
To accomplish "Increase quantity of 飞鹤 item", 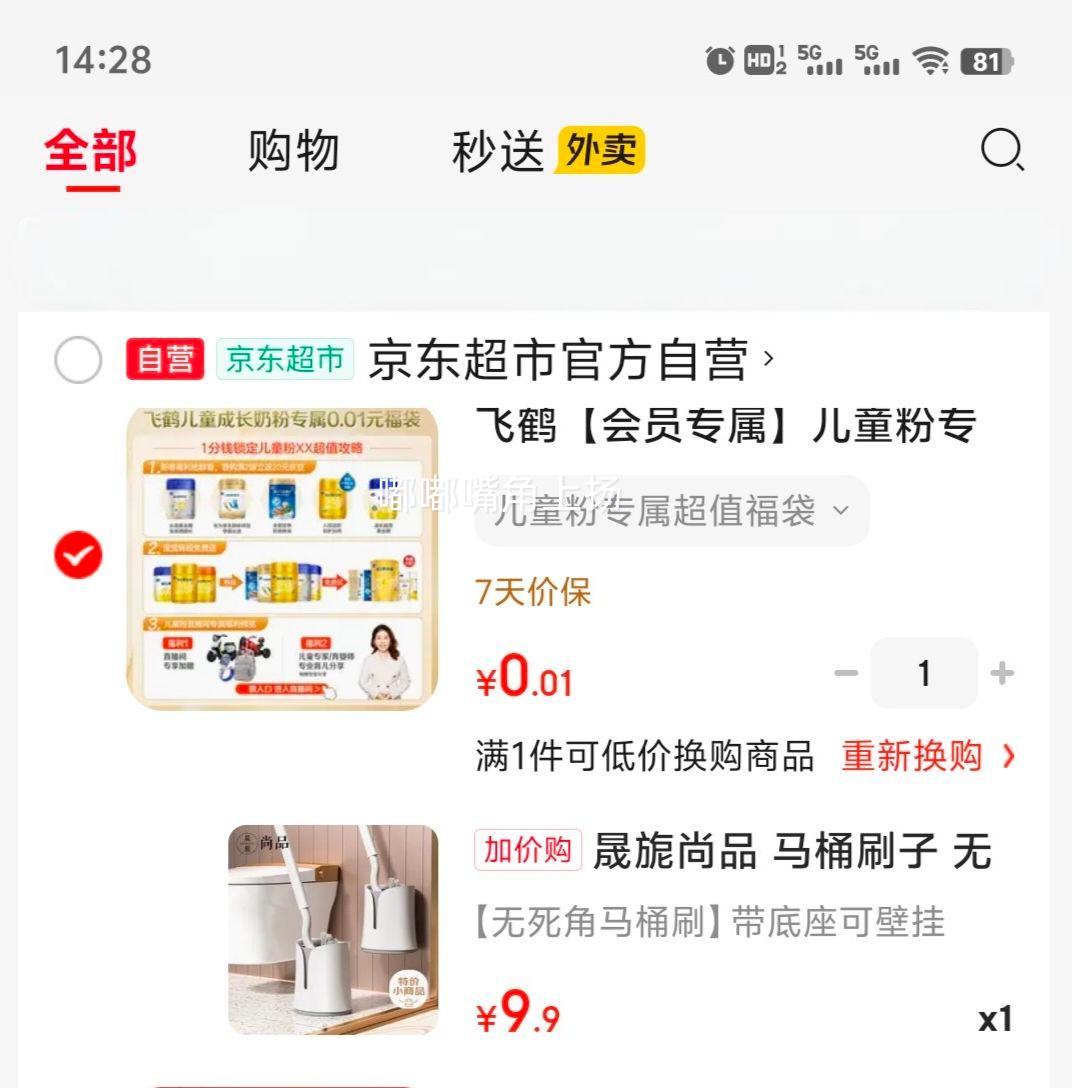I will pyautogui.click(x=1002, y=673).
